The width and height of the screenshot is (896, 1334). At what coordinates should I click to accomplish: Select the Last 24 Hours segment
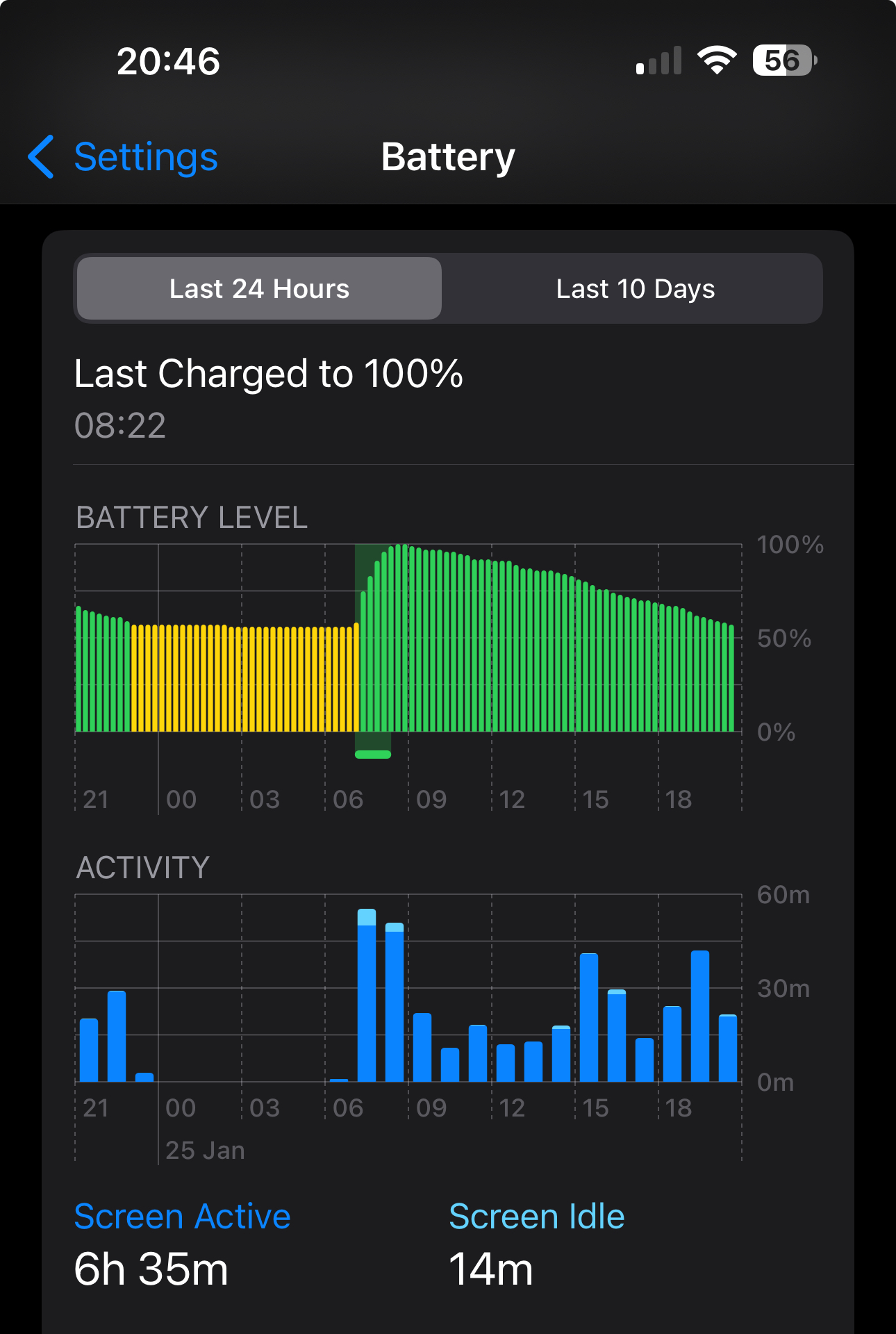(x=259, y=288)
